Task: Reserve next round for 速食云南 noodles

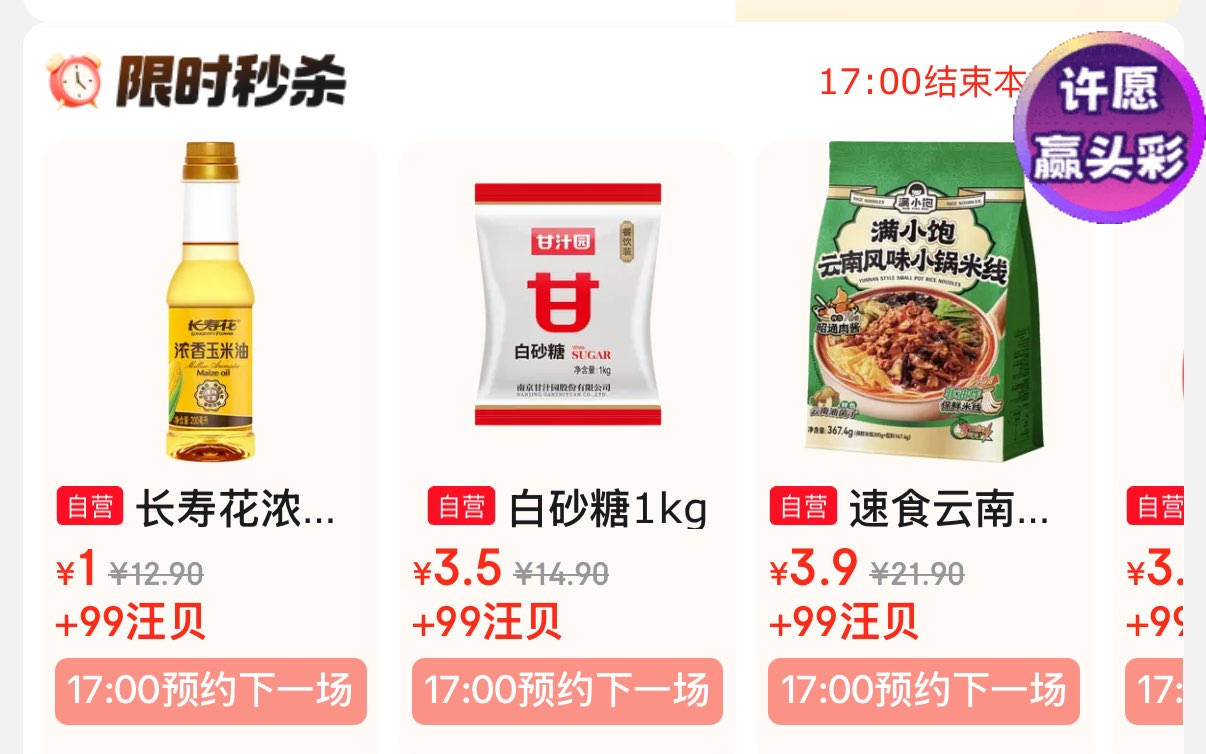Action: pos(923,691)
